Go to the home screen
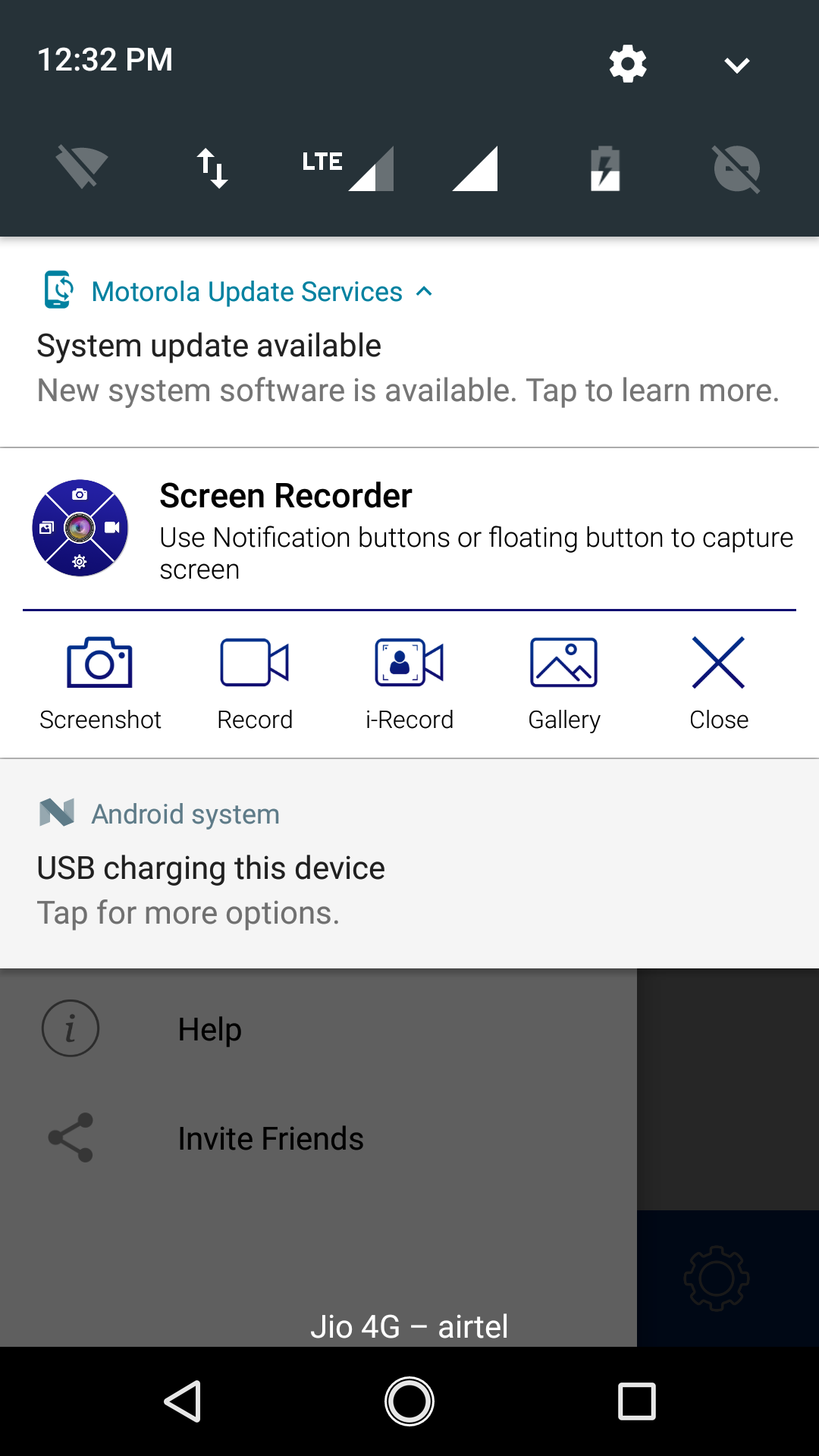Screen dimensions: 819x1456 point(409,1401)
